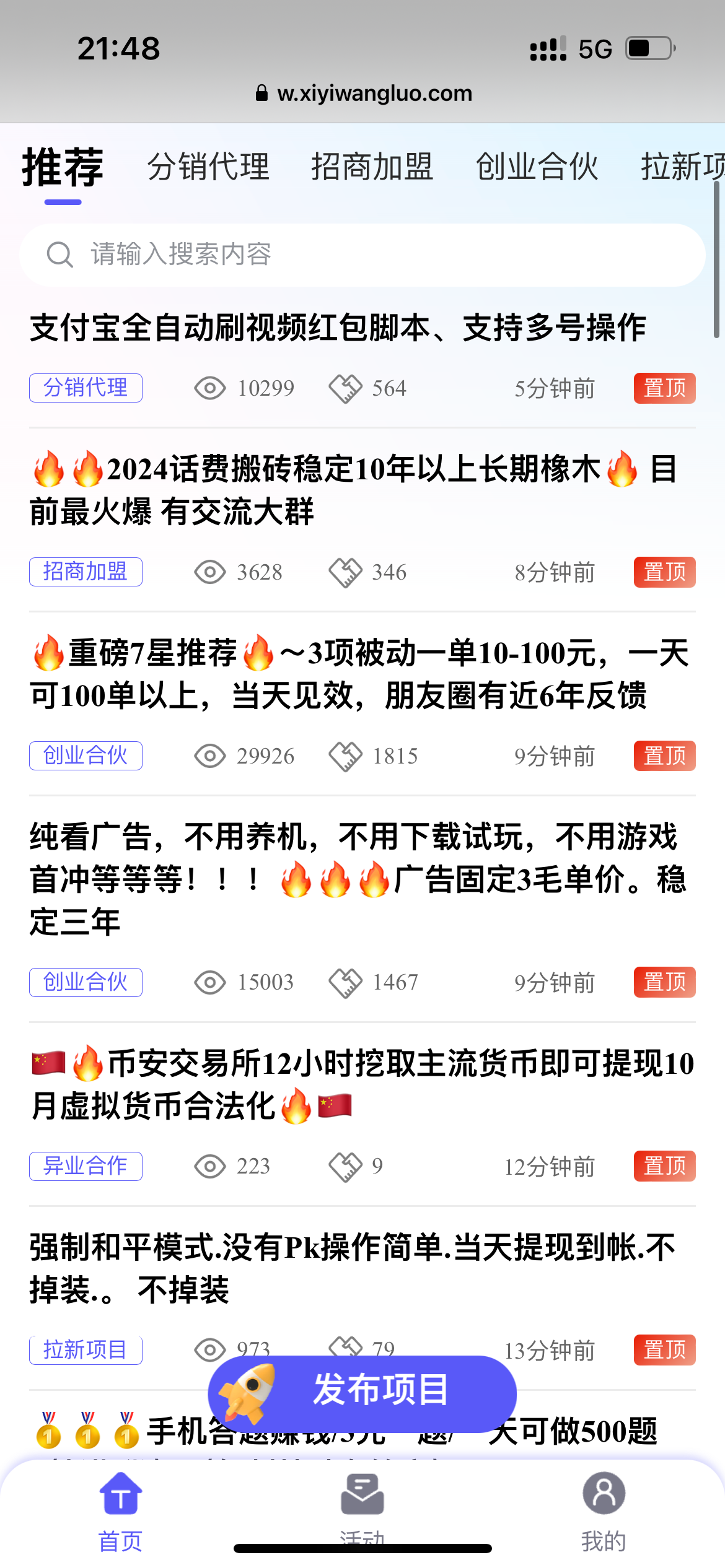Viewport: 725px width, 1568px height.
Task: Switch to the 分销代理 tab
Action: coord(209,167)
